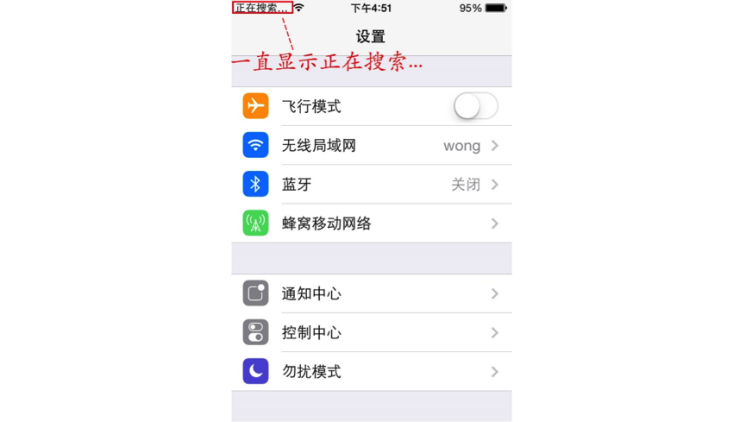Screen dimensions: 746x422
Task: Open 通知中心 settings
Action: point(370,294)
